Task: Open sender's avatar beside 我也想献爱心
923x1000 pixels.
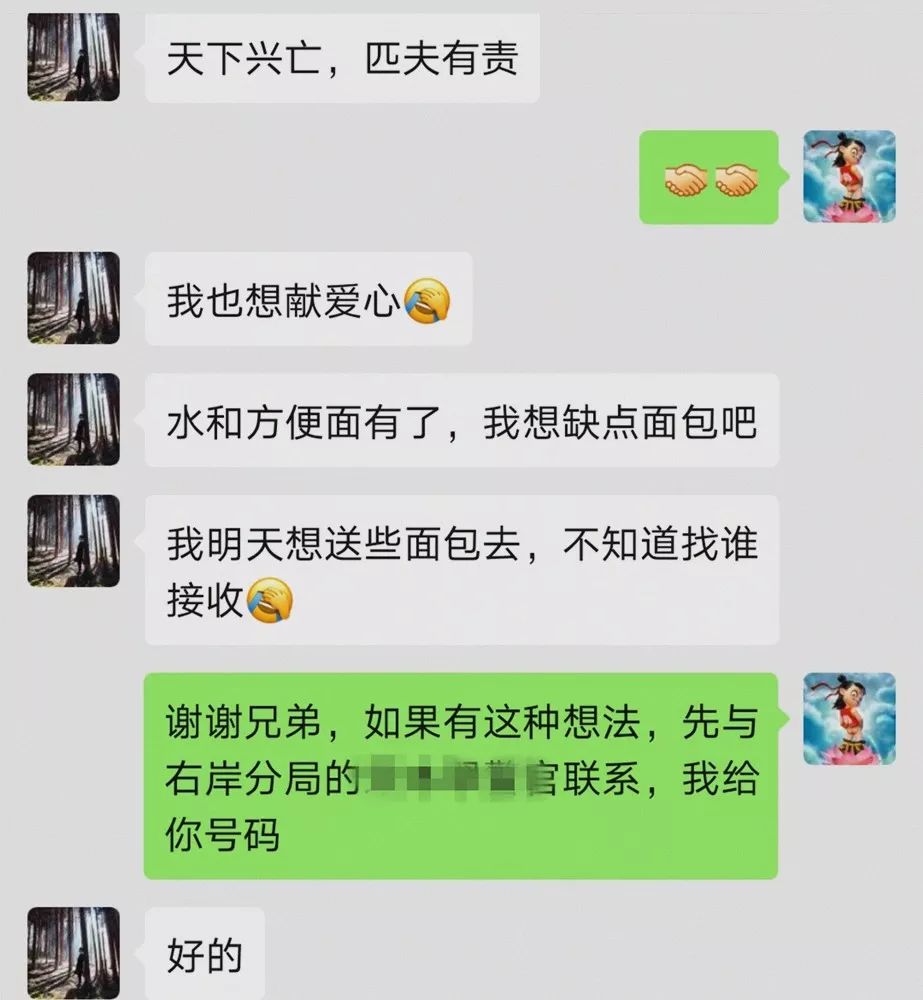Action: click(x=73, y=298)
